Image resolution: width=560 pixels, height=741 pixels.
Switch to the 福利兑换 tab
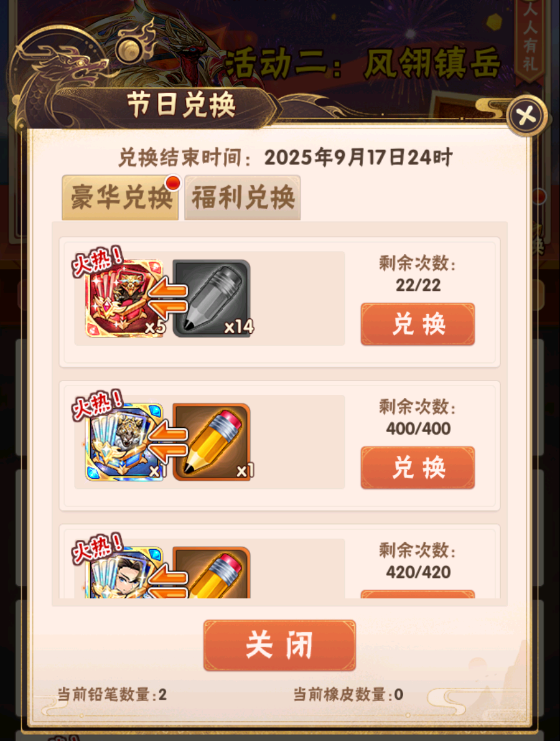point(242,198)
